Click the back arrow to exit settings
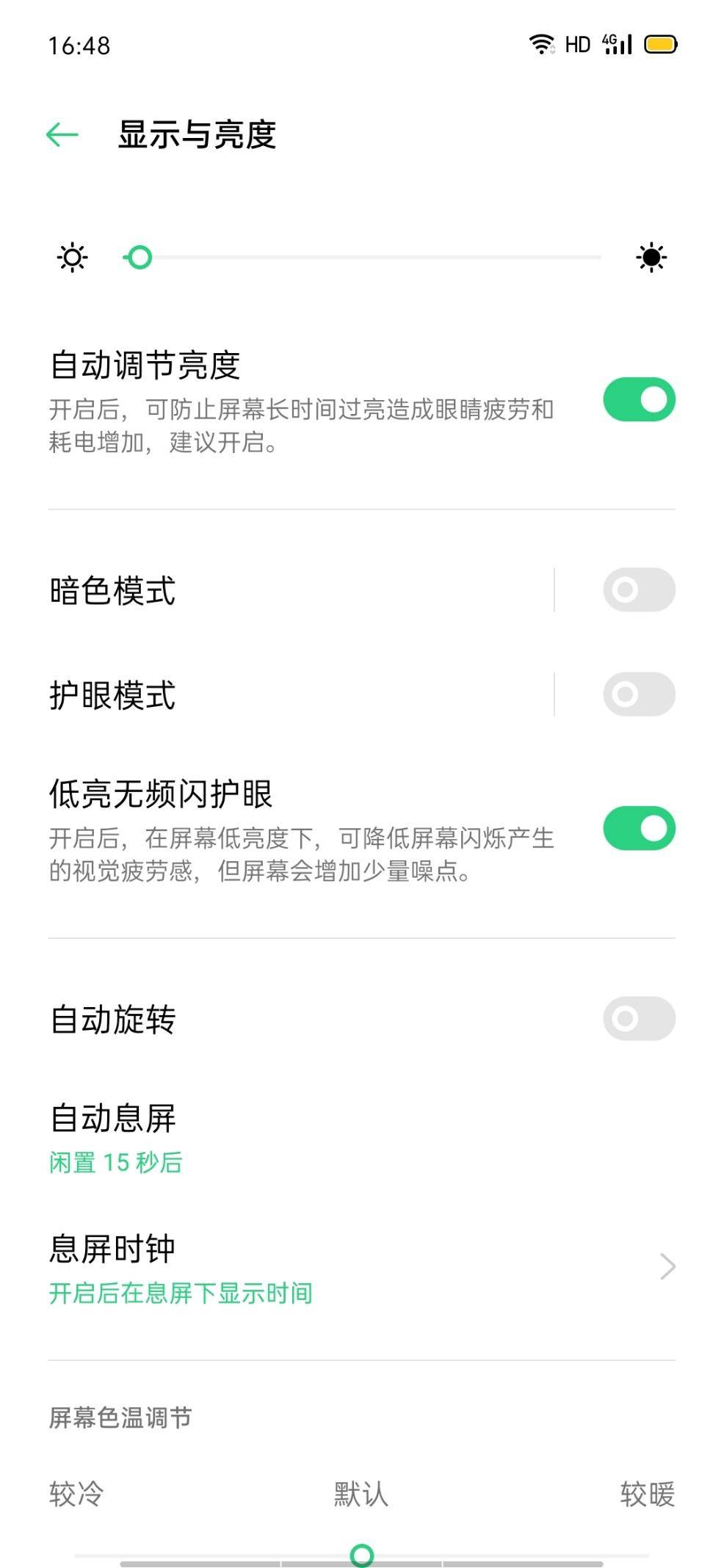 click(62, 135)
